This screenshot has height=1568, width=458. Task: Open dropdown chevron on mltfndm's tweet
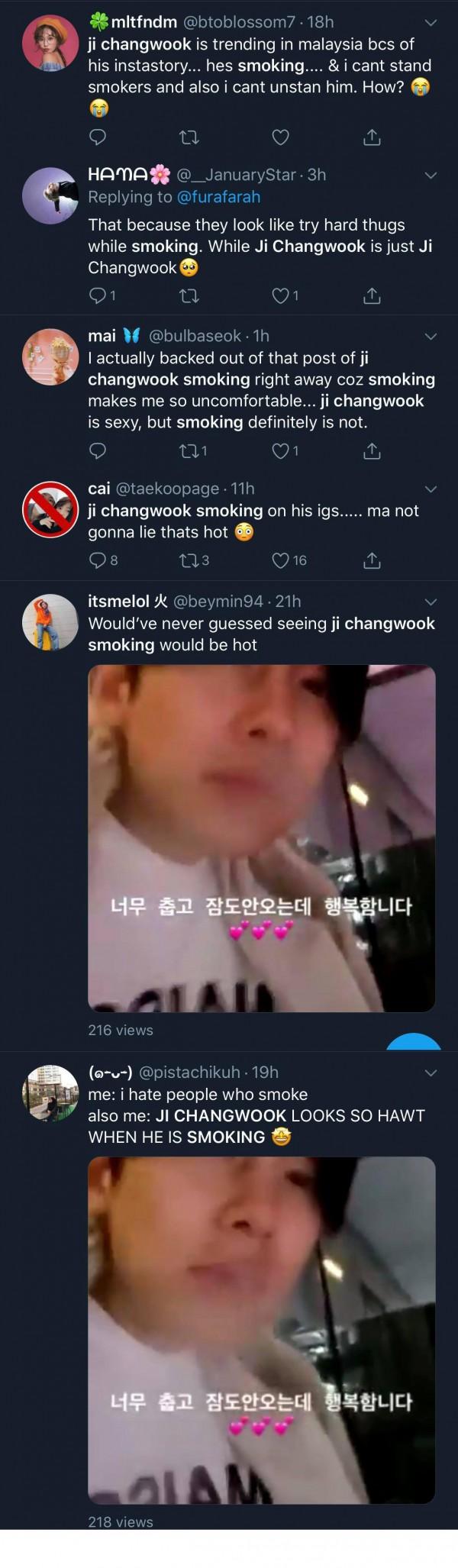[431, 23]
